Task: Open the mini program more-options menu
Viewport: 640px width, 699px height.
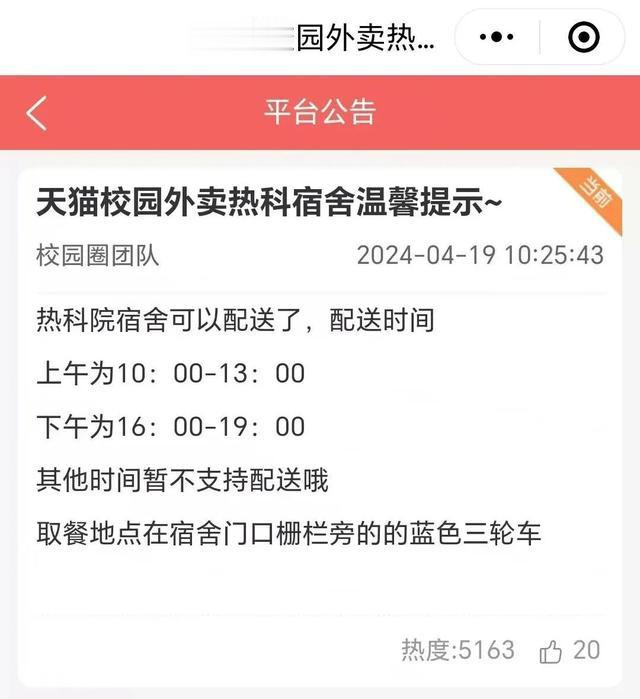Action: click(497, 37)
